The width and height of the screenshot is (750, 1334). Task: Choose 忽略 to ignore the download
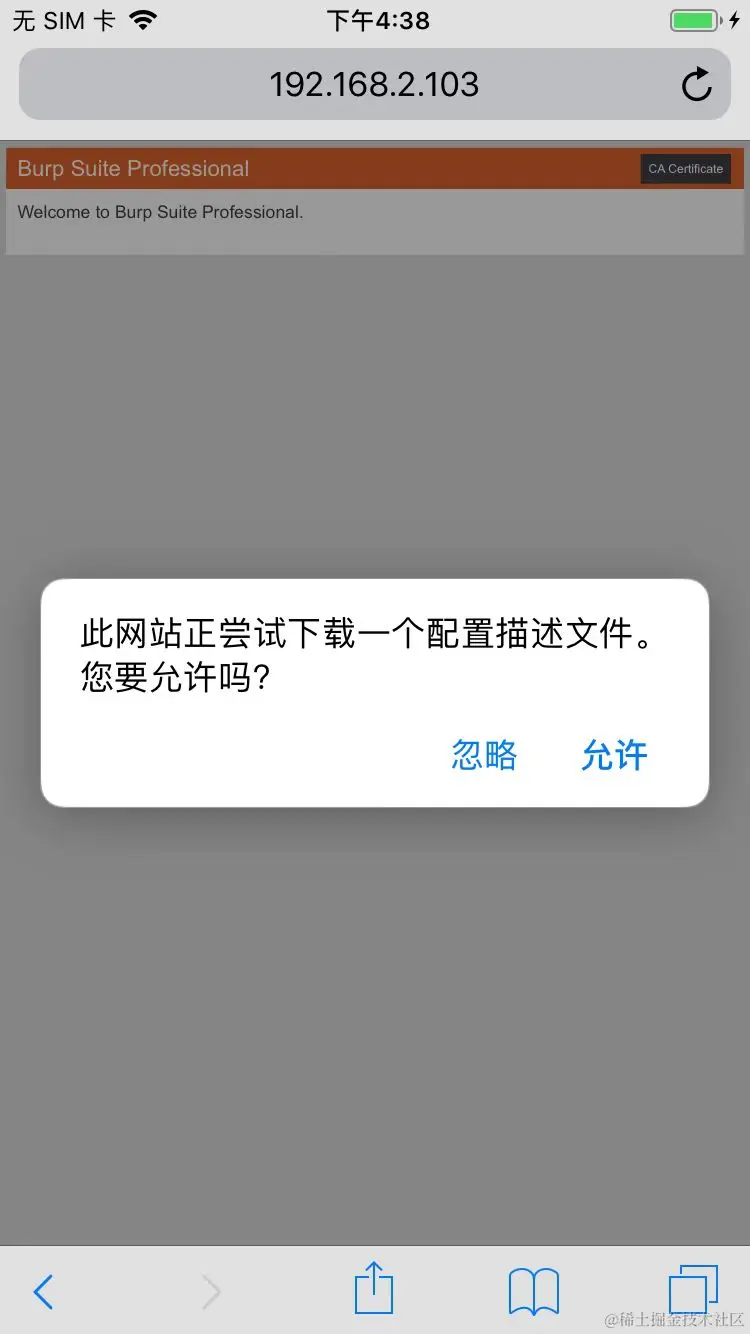[x=484, y=755]
